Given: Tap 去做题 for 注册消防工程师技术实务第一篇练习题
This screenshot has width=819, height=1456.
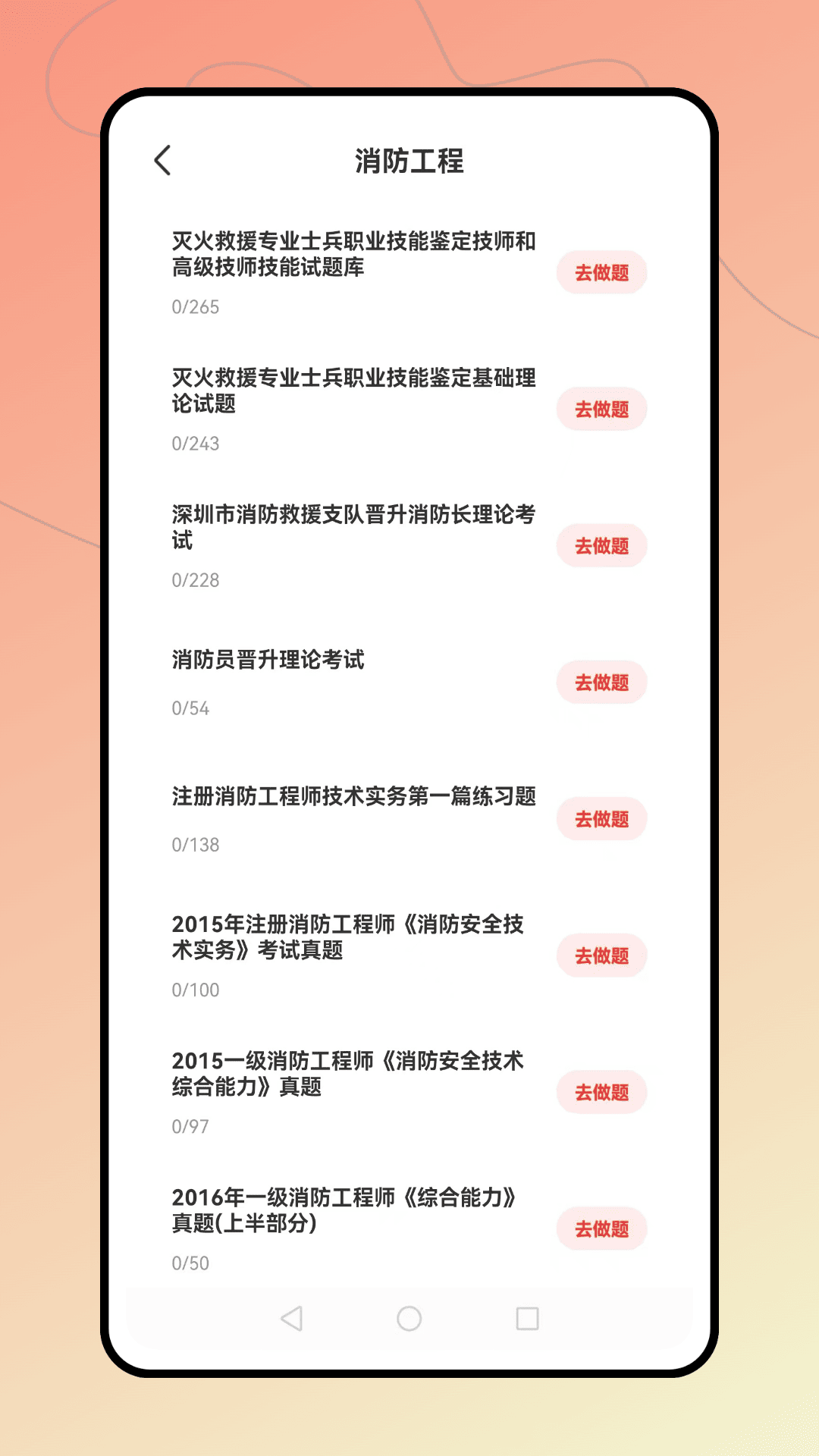Looking at the screenshot, I should point(601,819).
